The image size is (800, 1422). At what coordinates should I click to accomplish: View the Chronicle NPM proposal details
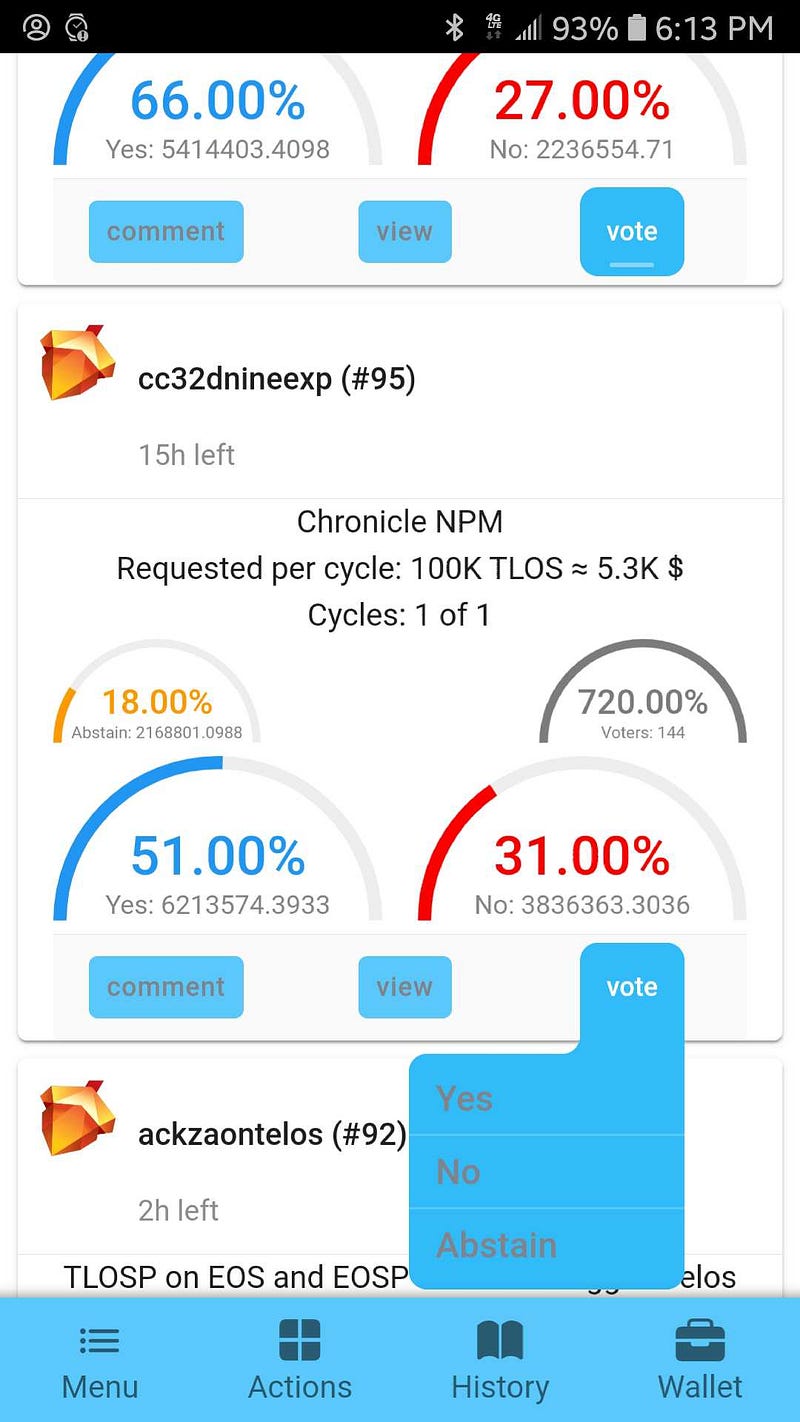click(x=405, y=987)
